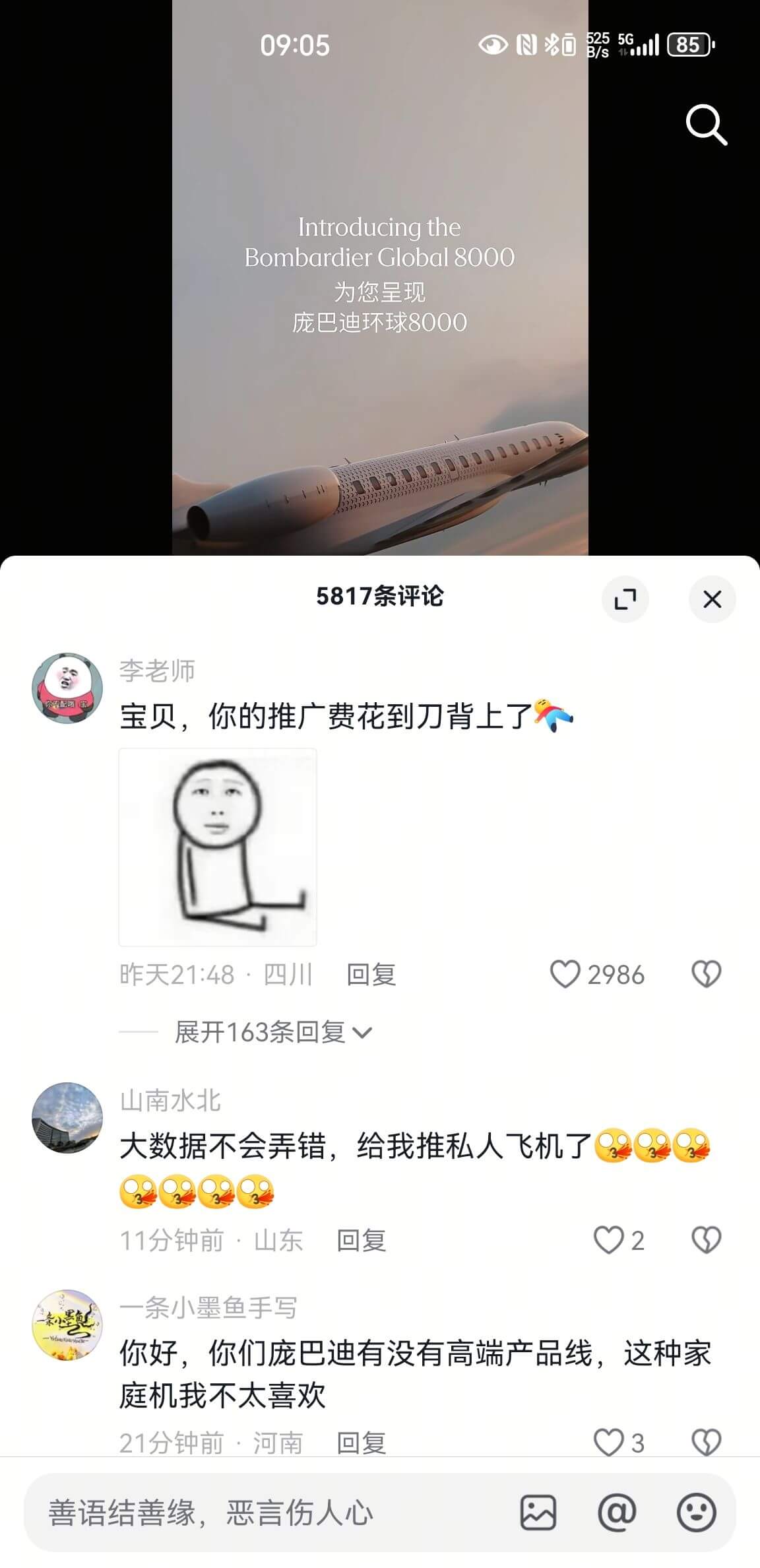Tap the Bombardier video above the comments
760x1568 pixels.
tap(380, 297)
